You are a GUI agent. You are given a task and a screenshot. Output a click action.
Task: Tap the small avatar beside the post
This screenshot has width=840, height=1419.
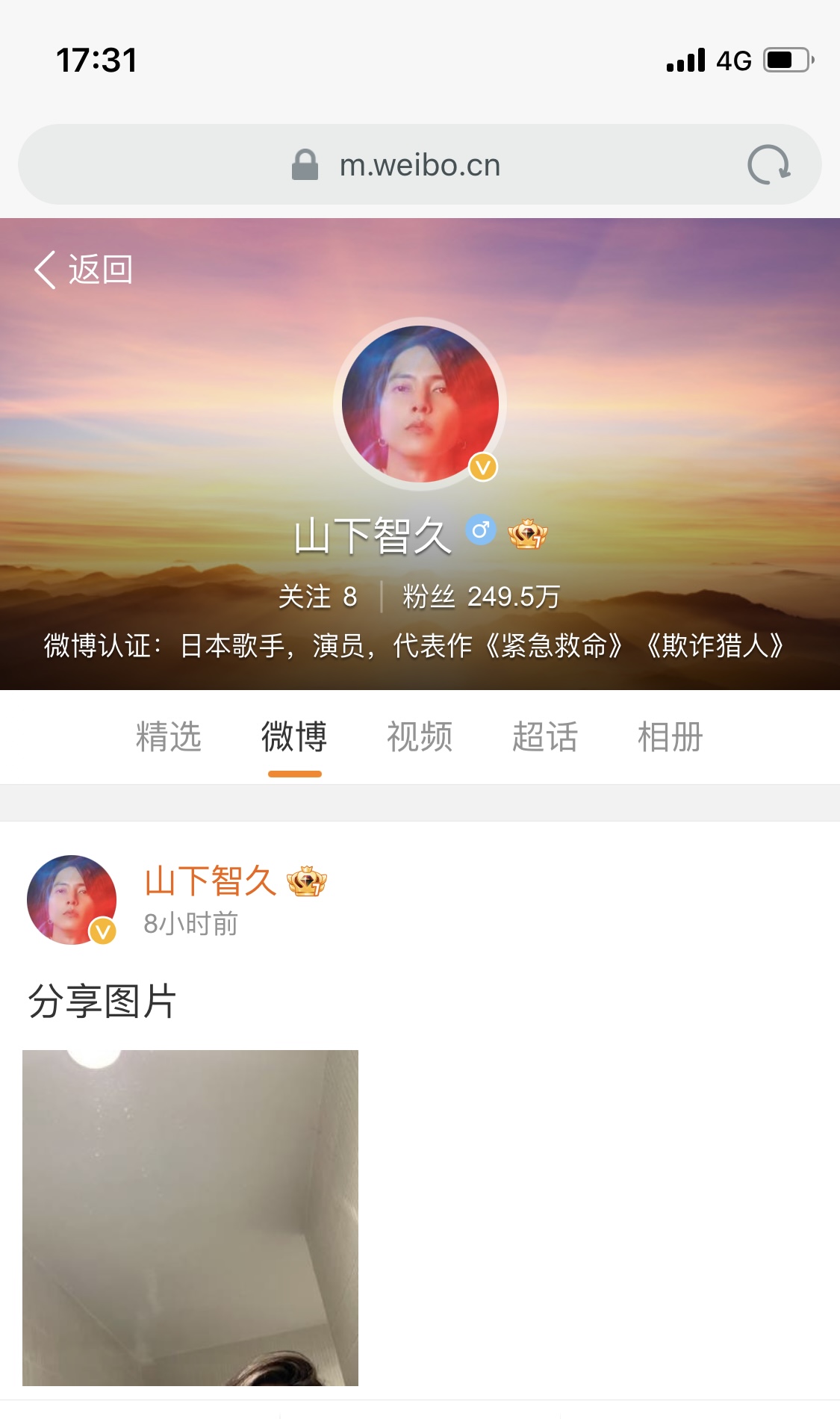(x=72, y=900)
